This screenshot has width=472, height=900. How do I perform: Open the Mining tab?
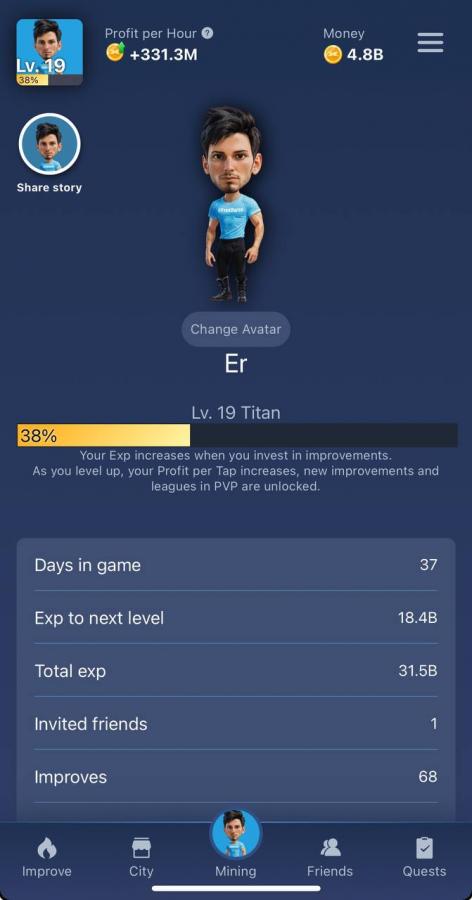click(x=236, y=849)
